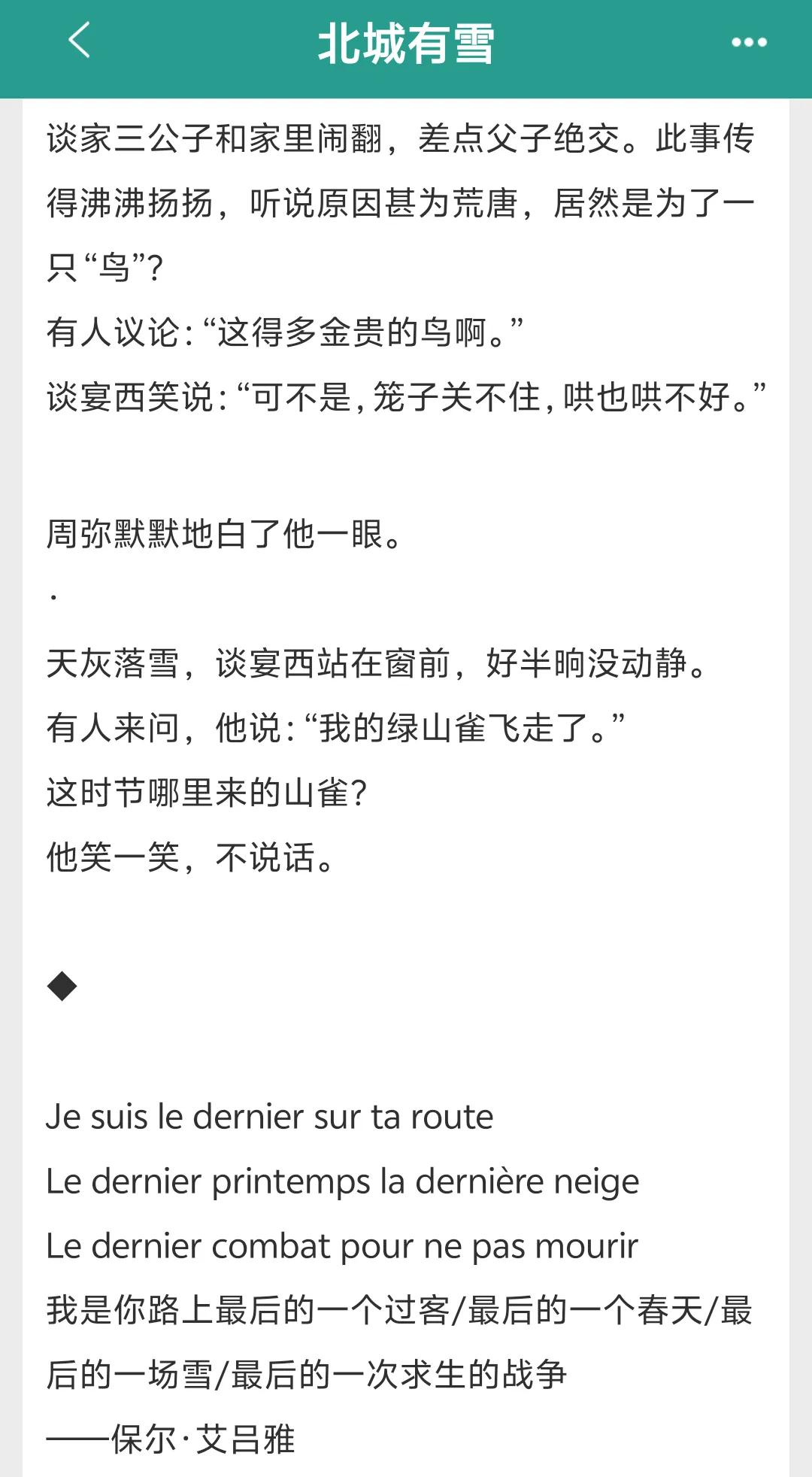Open the three-dot overflow menu
812x1477 pixels.
749,42
